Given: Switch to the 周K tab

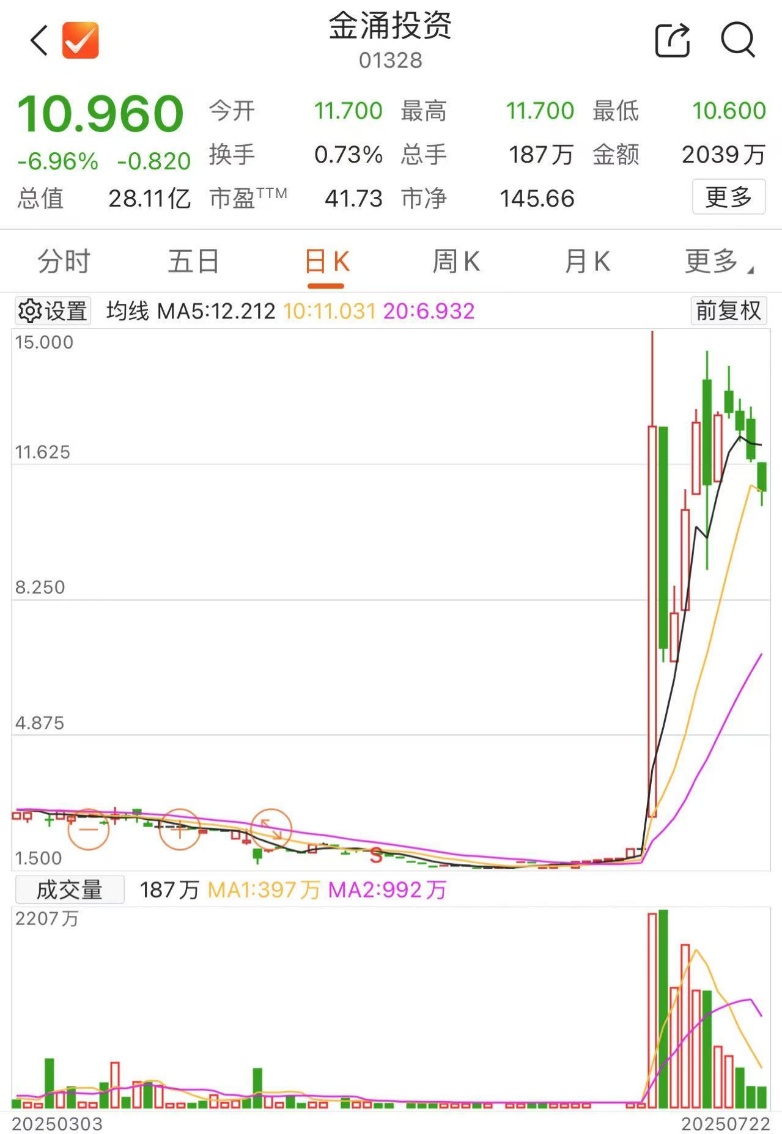Looking at the screenshot, I should (456, 261).
